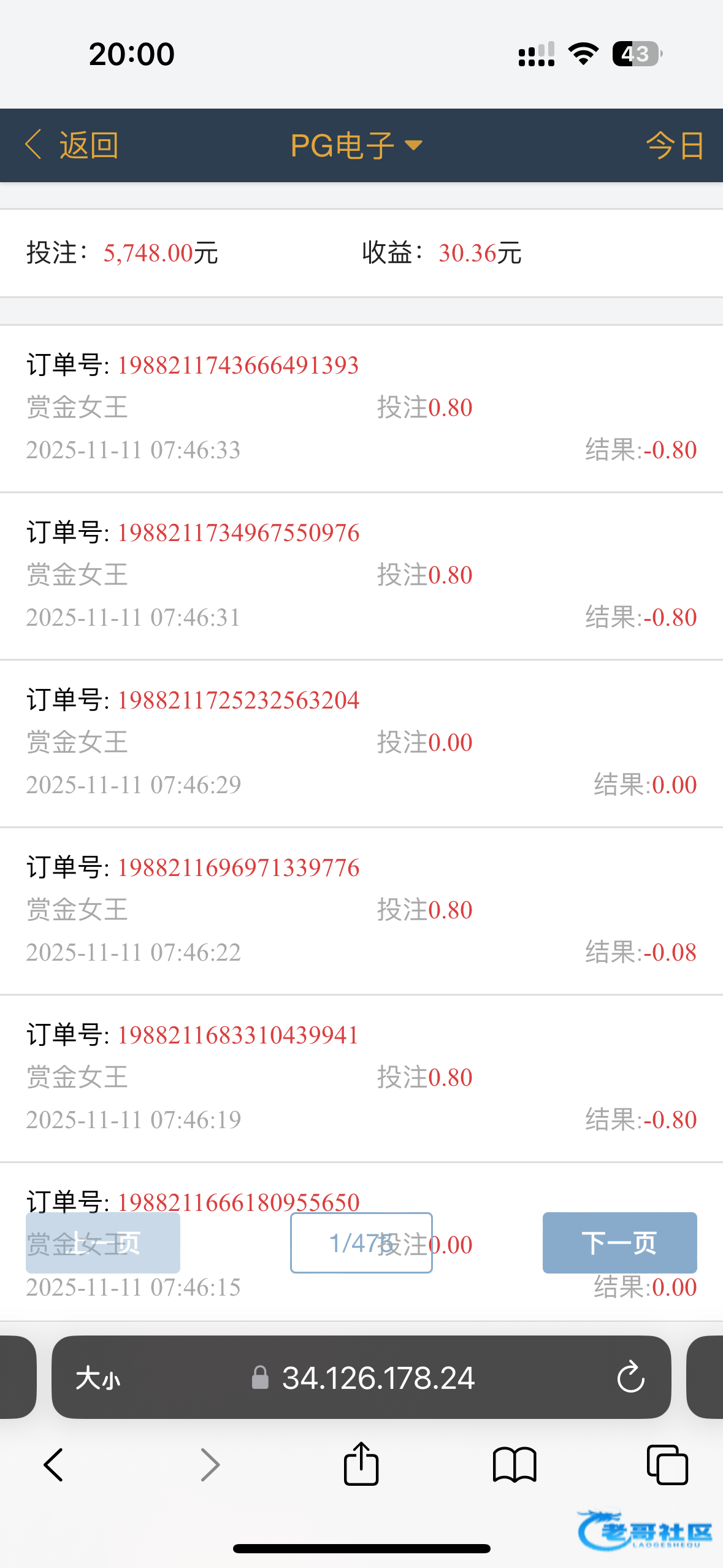Open Safari bookmarks

click(x=515, y=1464)
